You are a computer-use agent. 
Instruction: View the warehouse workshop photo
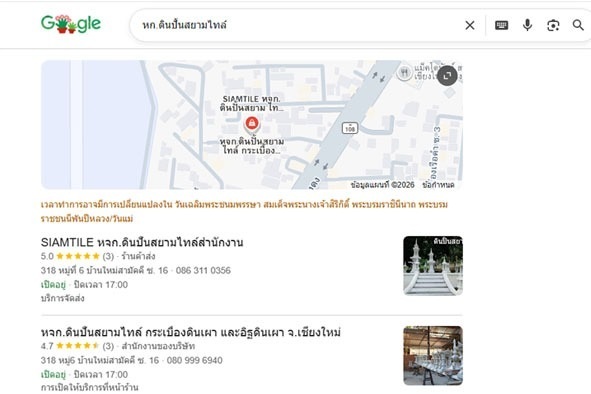(433, 356)
